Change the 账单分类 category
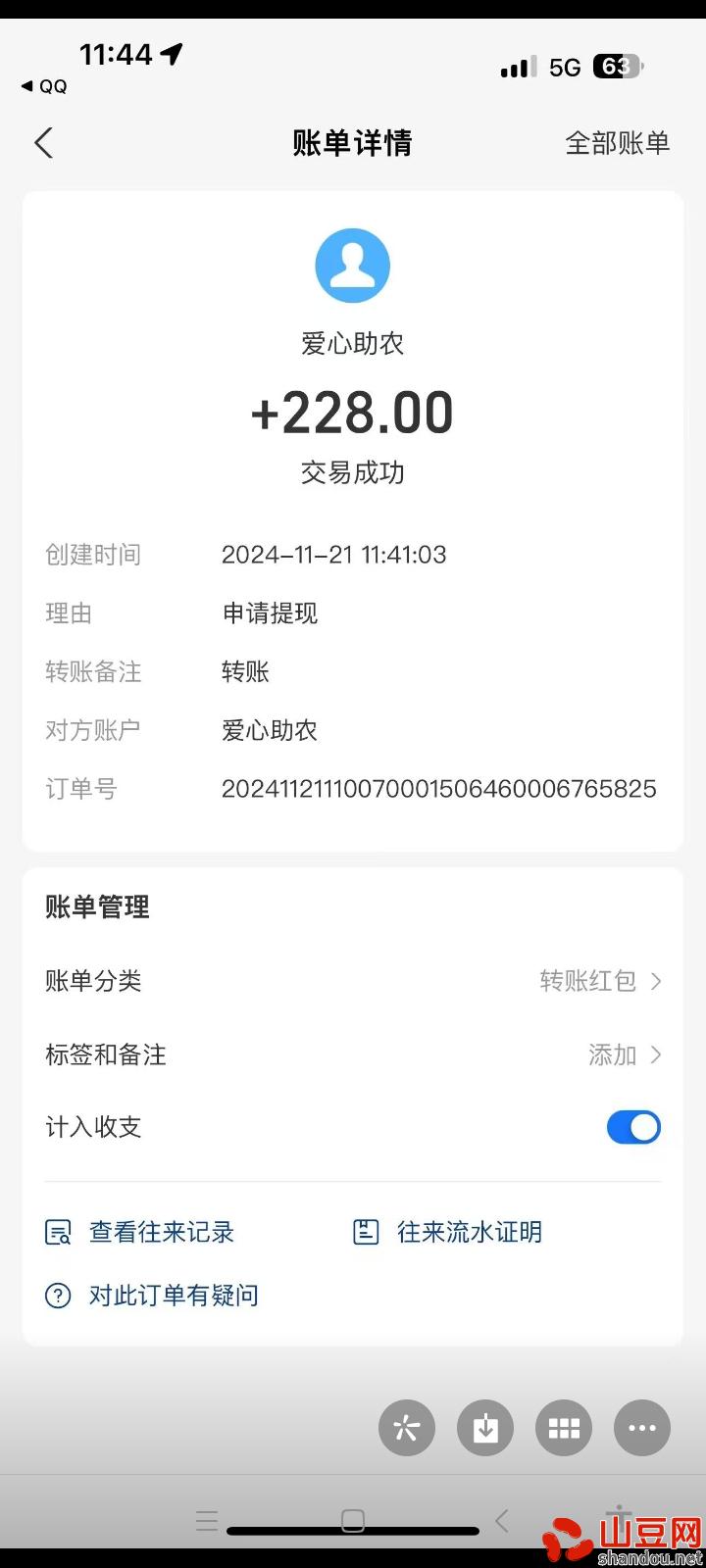 coord(600,981)
